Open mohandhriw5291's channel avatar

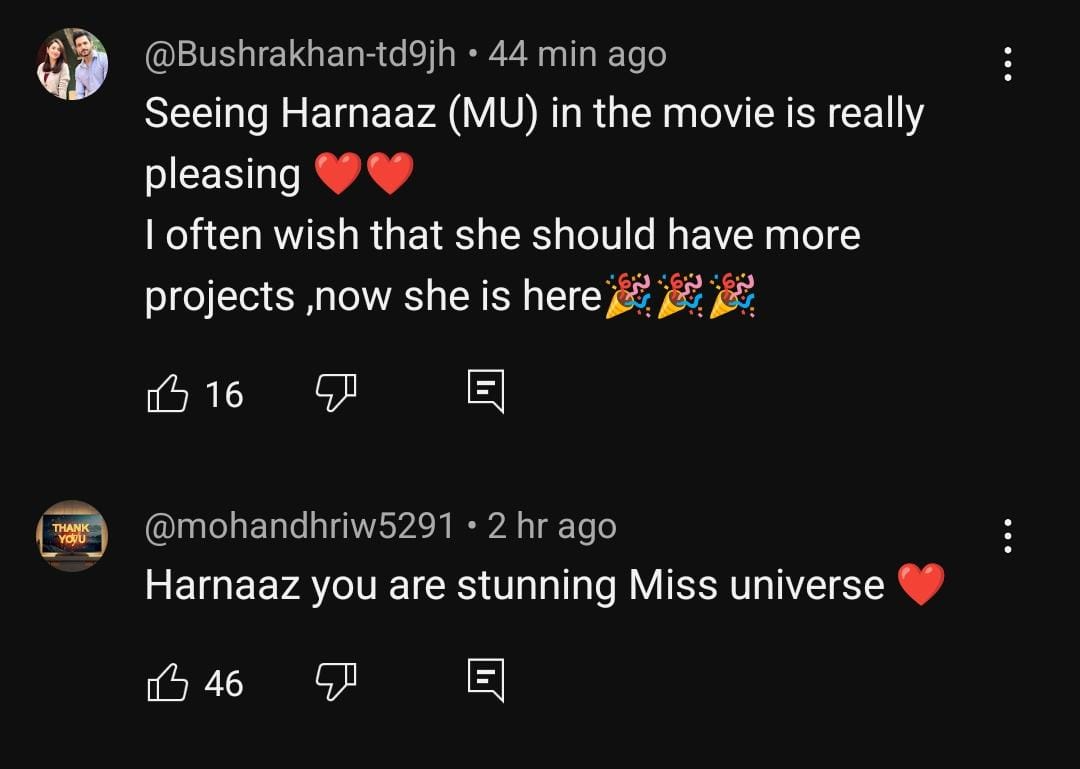72,537
